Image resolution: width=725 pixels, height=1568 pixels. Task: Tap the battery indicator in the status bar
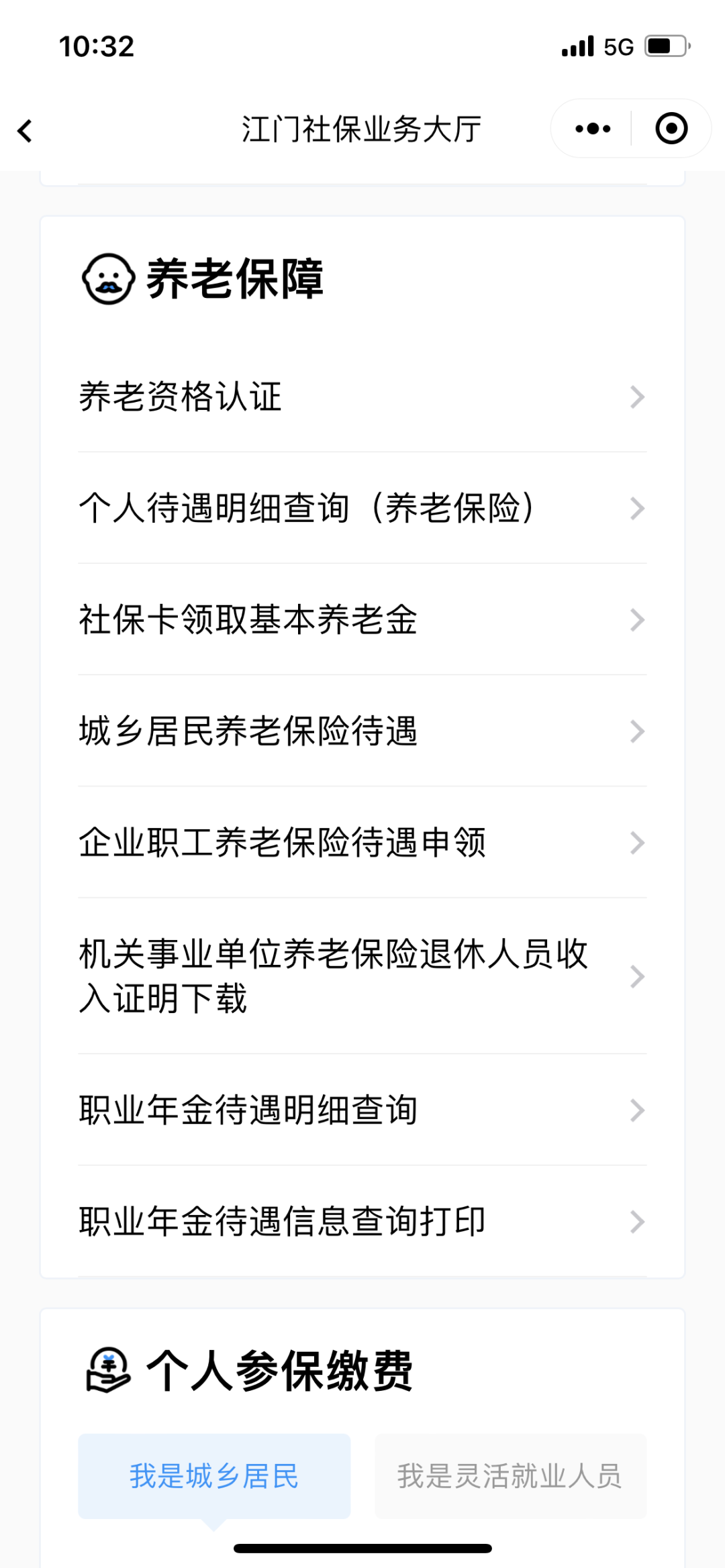point(664,46)
